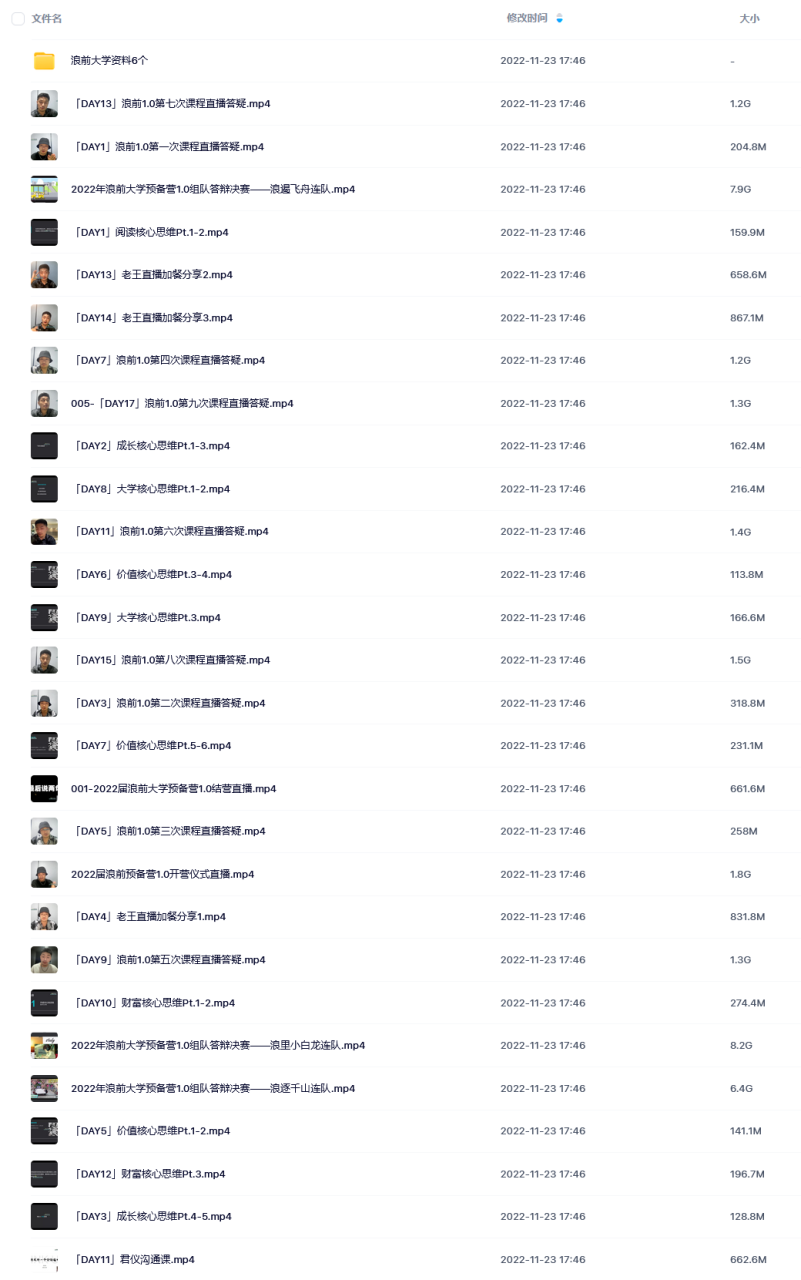Play 「DAY14」老王直播加餐分享3.mp4
Screen dimensions: 801x1280
[151, 318]
